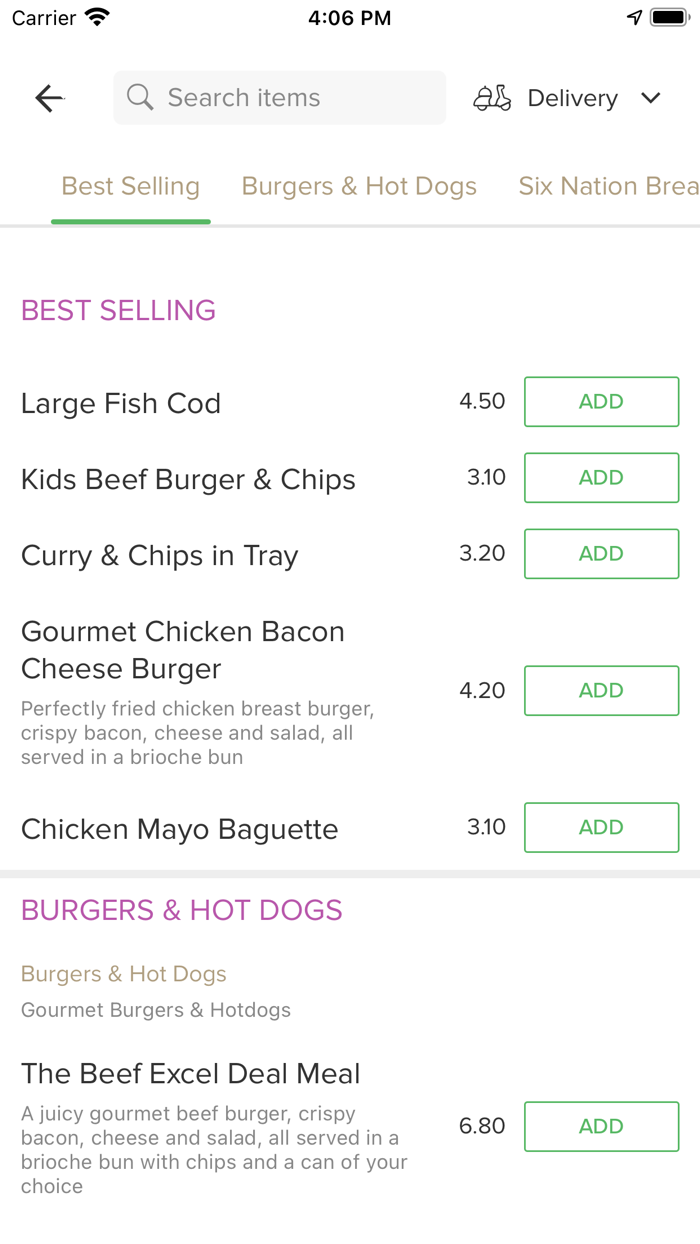Add Large Fish Cod to order

point(601,402)
